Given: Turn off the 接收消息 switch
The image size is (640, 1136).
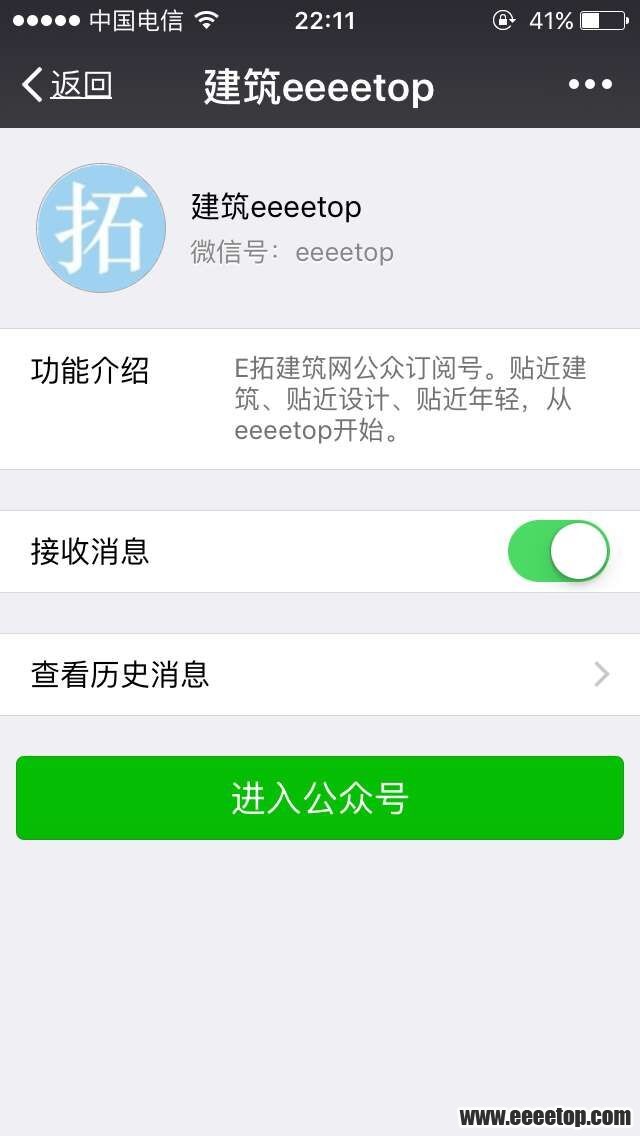Looking at the screenshot, I should [x=558, y=551].
